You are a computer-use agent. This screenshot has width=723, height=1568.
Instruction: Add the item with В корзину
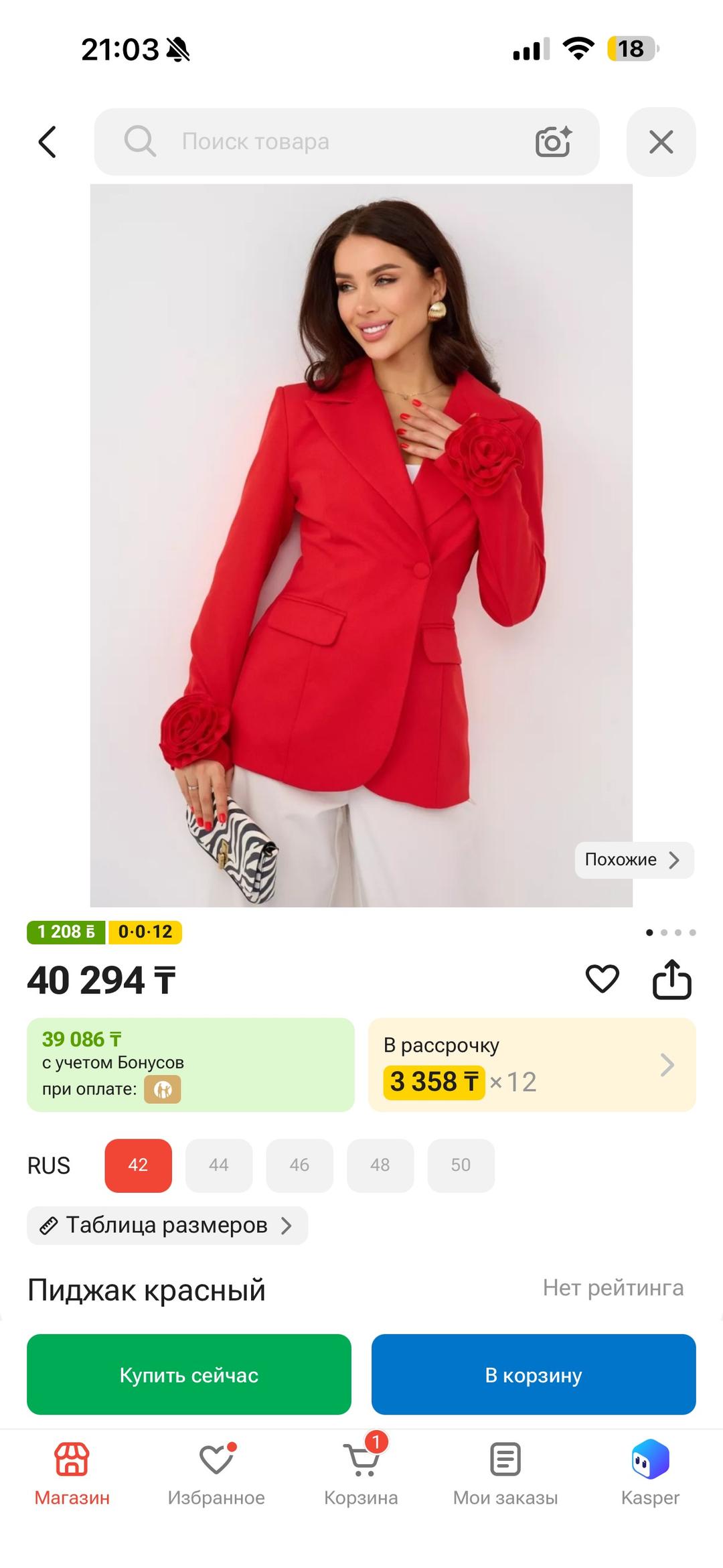click(x=534, y=1374)
